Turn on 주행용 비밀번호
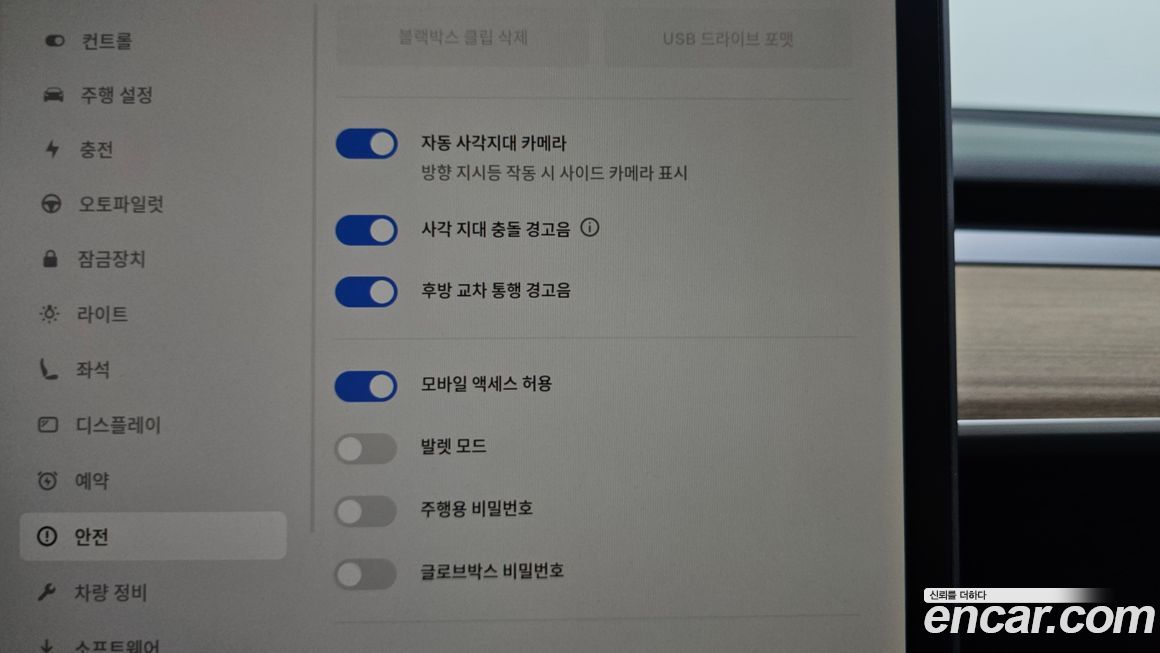This screenshot has width=1160, height=653. point(366,512)
